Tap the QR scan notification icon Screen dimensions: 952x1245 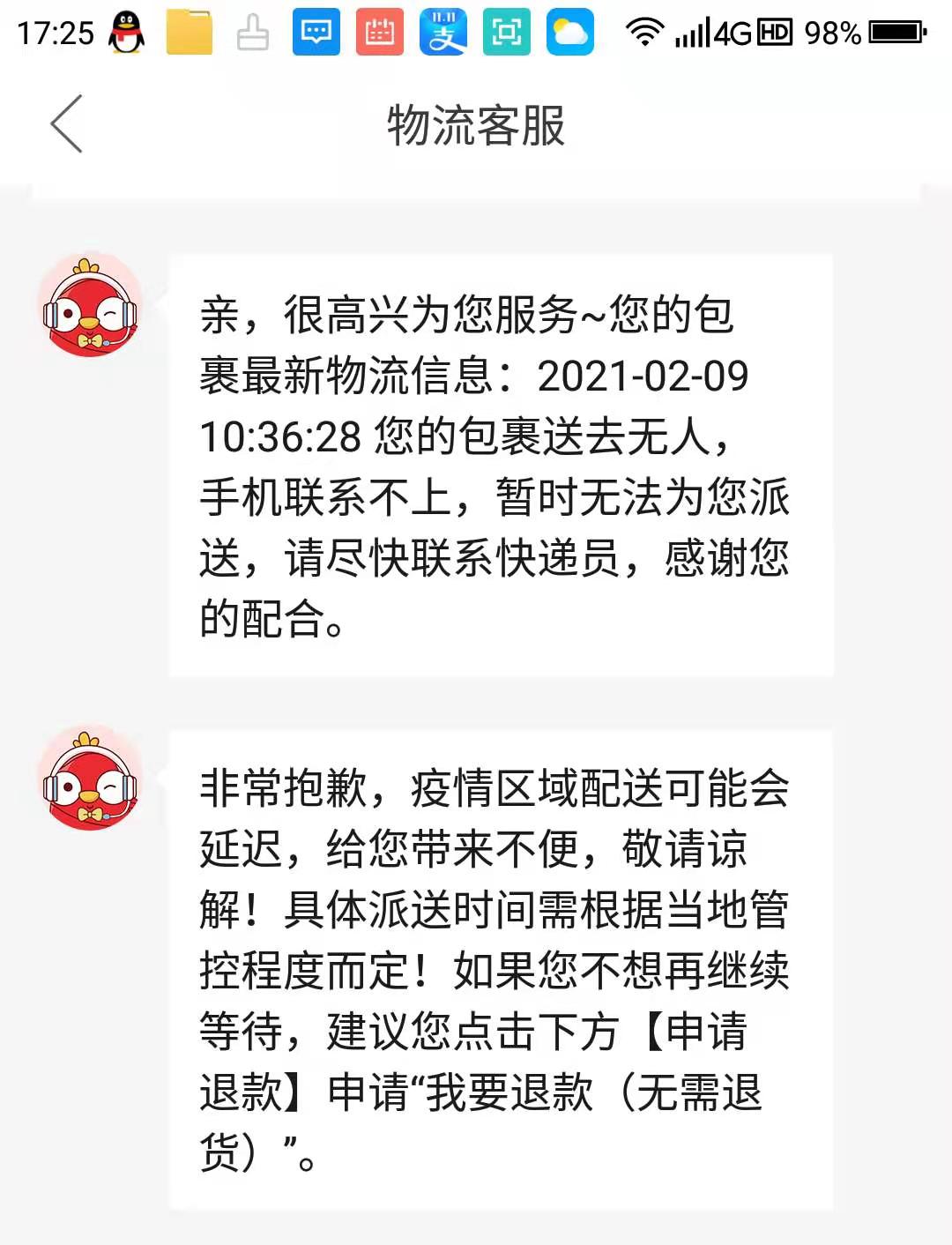[506, 33]
